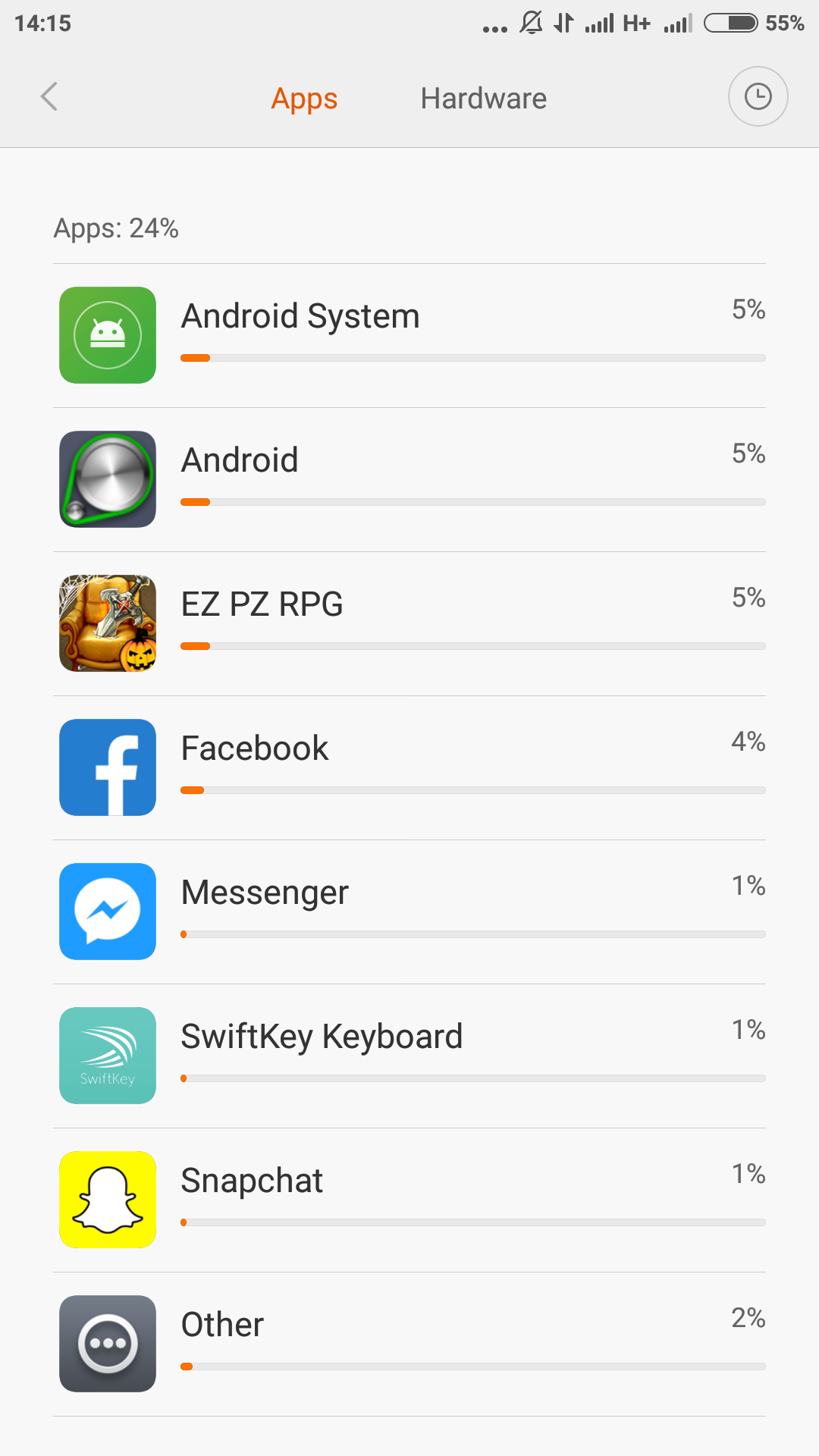Select the Apps tab

click(304, 99)
